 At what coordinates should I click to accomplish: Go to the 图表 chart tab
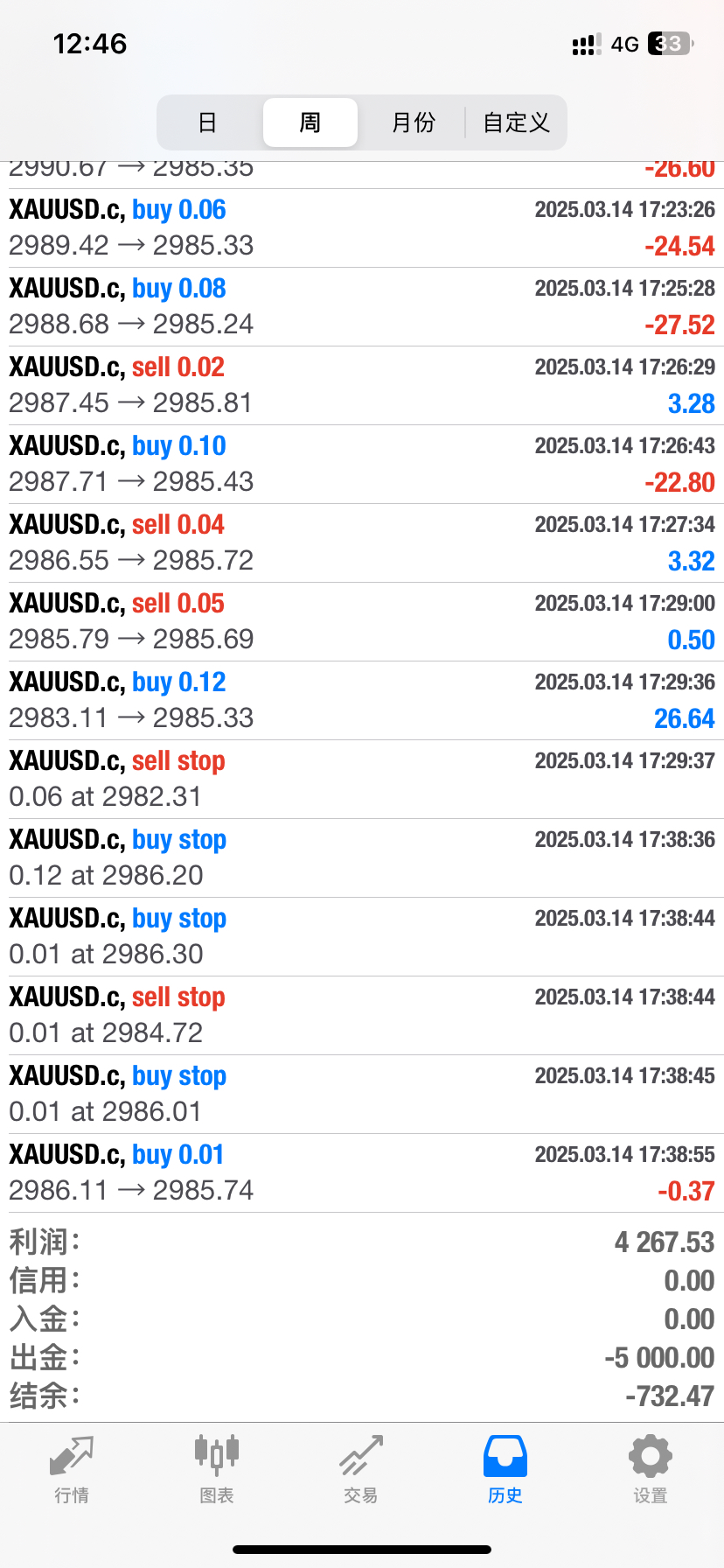pos(217,1470)
